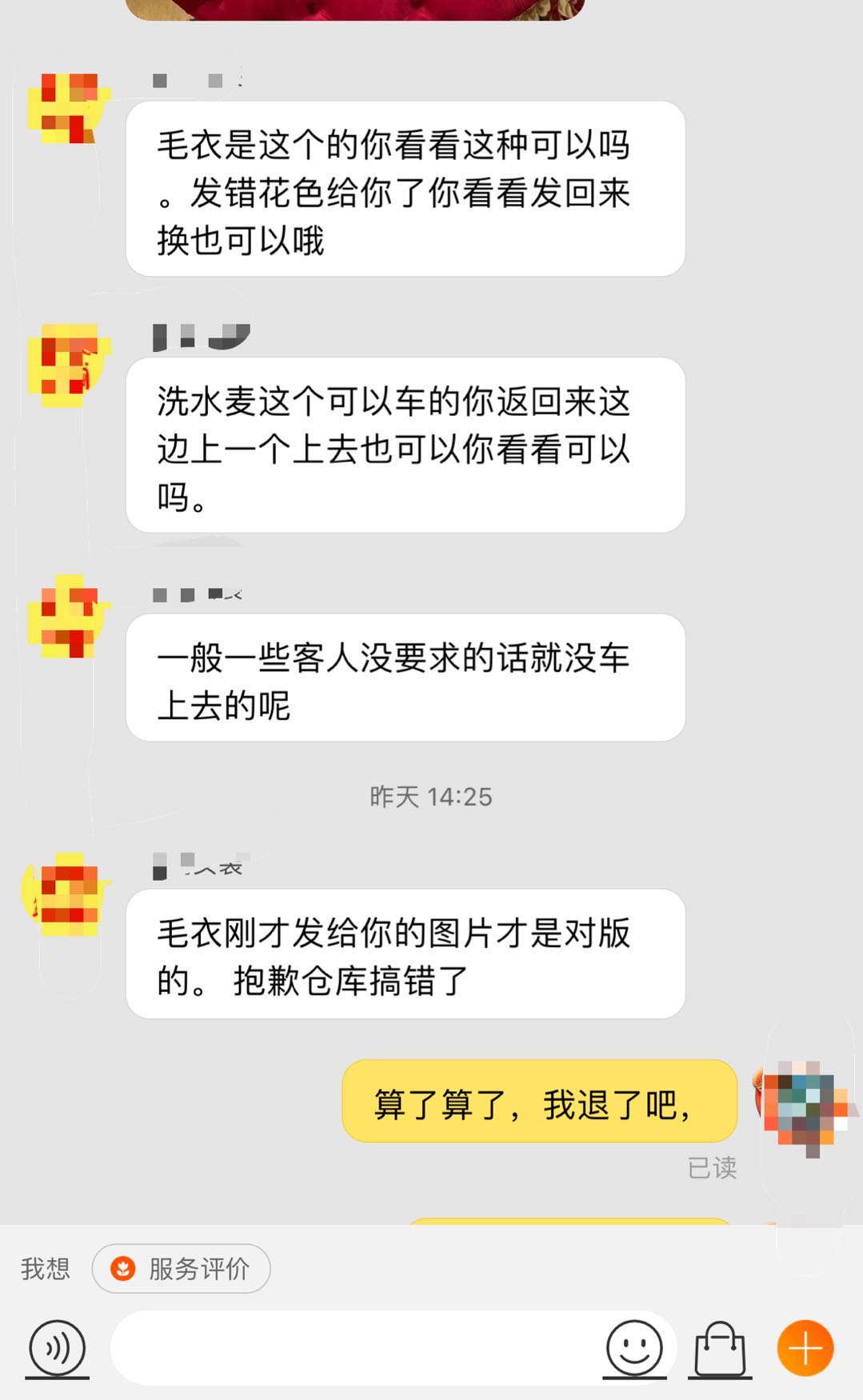
Task: Tap the 服务评价 quick action chip
Action: pyautogui.click(x=181, y=1268)
